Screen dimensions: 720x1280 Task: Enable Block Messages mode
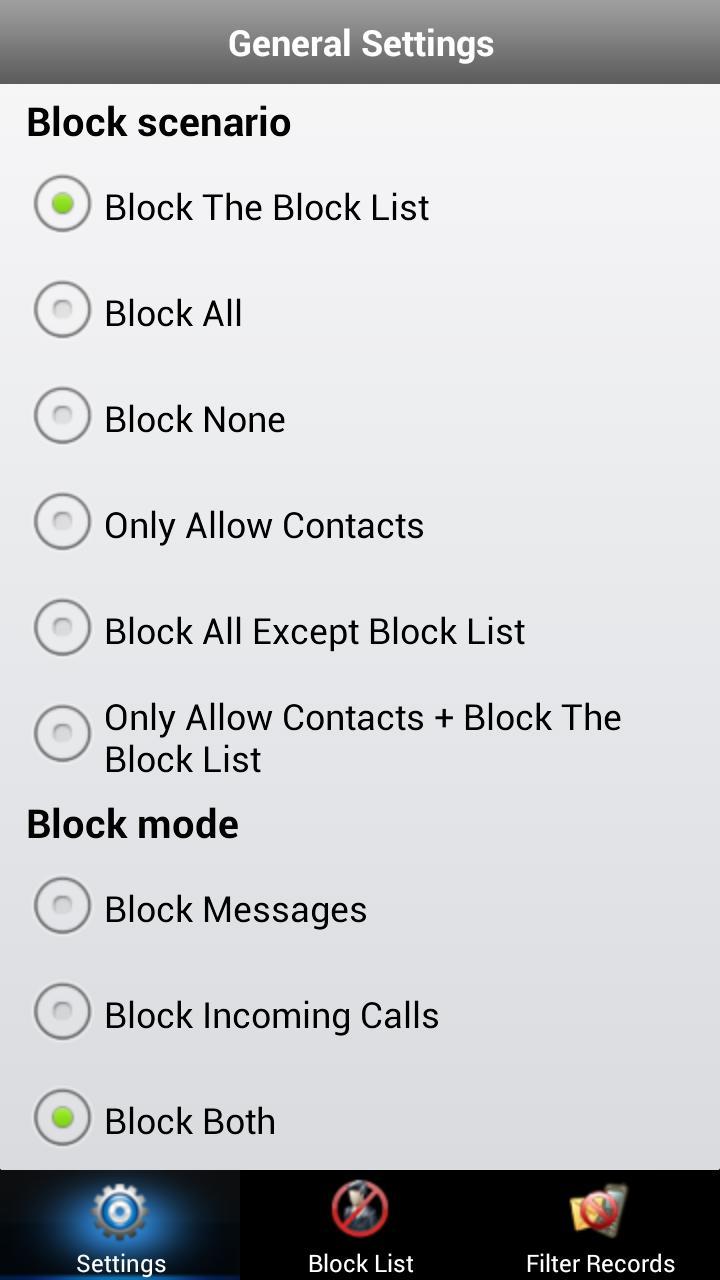tap(62, 905)
